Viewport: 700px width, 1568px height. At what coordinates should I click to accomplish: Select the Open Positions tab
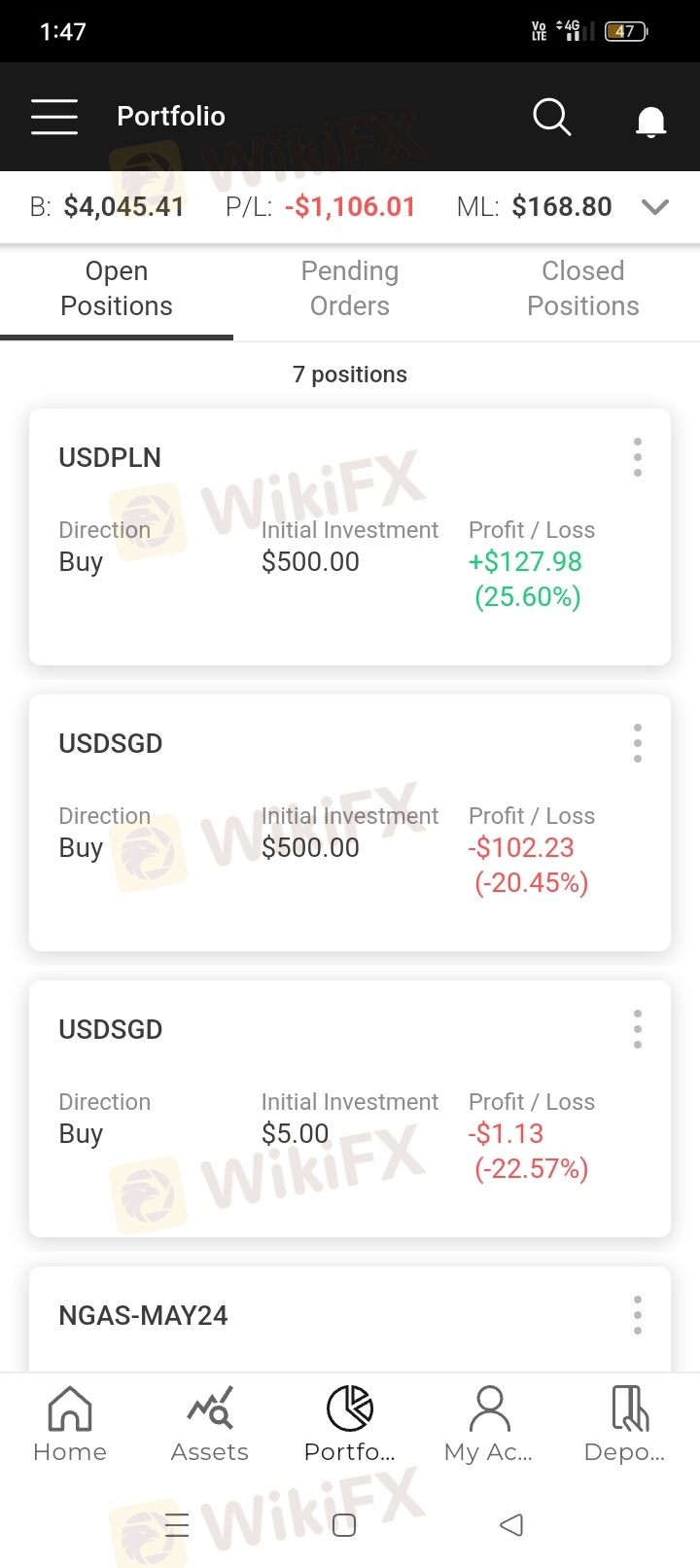click(117, 288)
